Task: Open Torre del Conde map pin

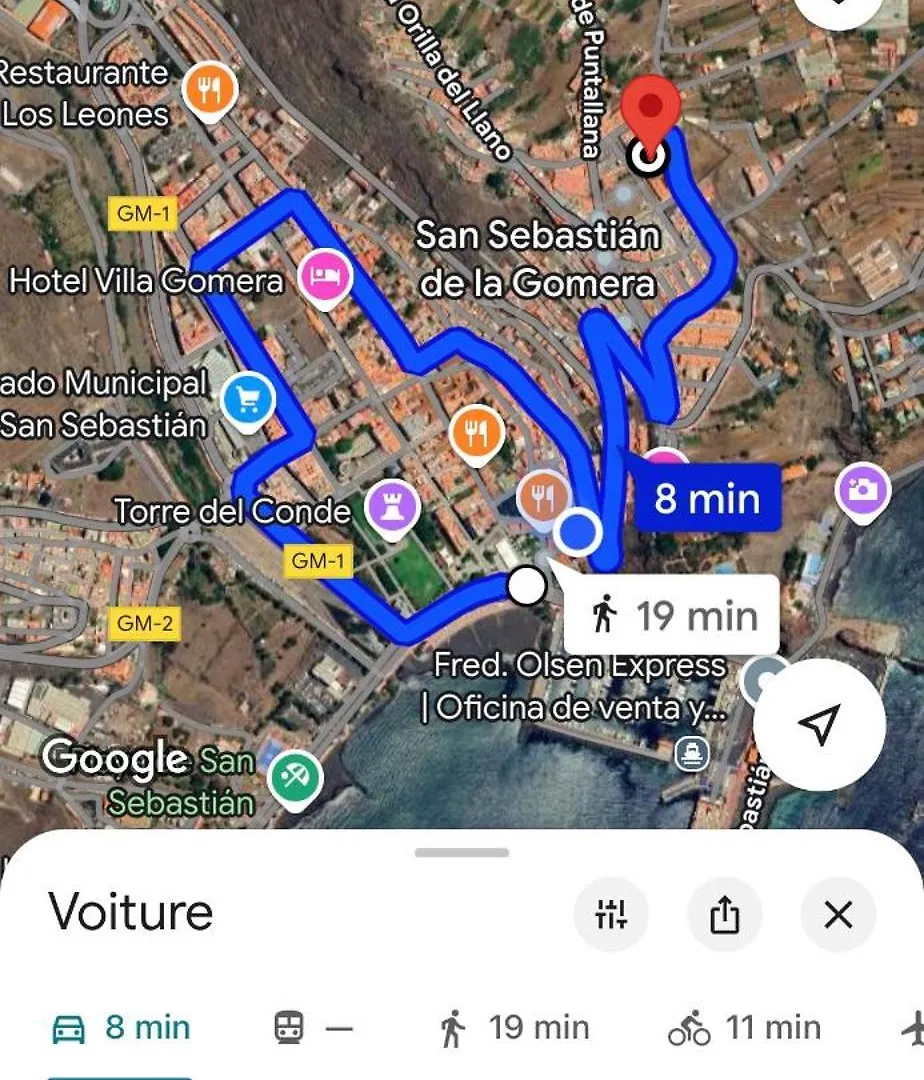Action: 392,507
